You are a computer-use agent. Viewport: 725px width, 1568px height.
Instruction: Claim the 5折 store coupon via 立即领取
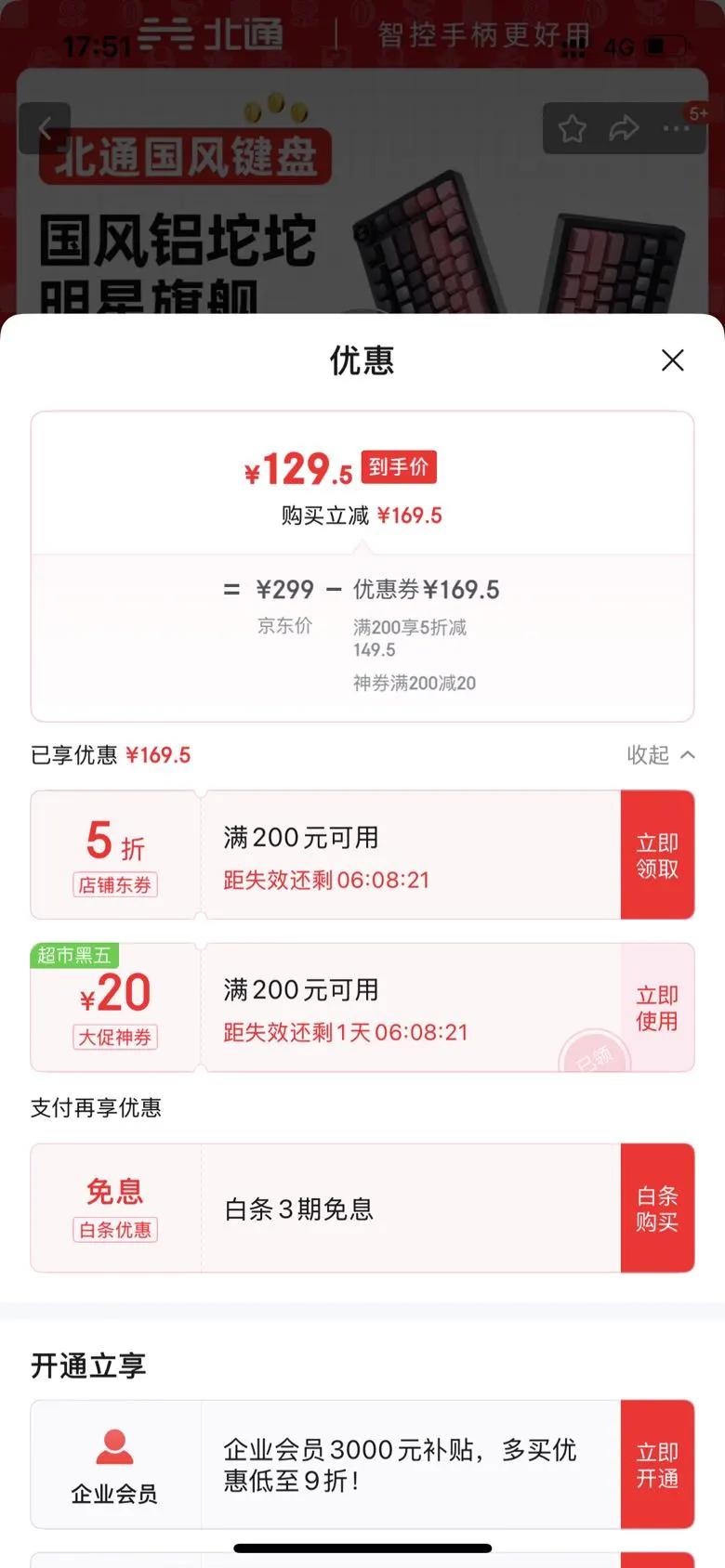(657, 856)
